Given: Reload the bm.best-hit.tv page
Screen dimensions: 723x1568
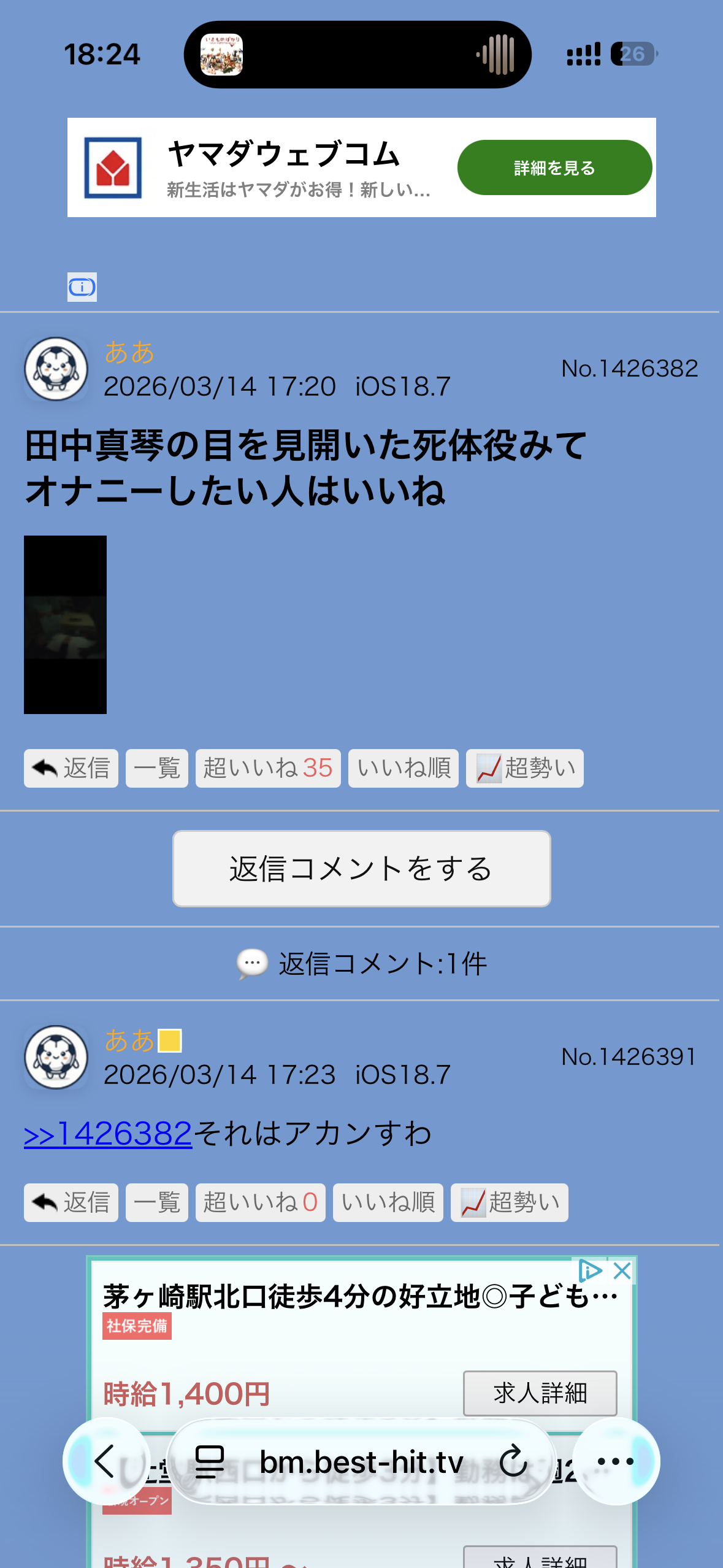Looking at the screenshot, I should coord(513,1461).
